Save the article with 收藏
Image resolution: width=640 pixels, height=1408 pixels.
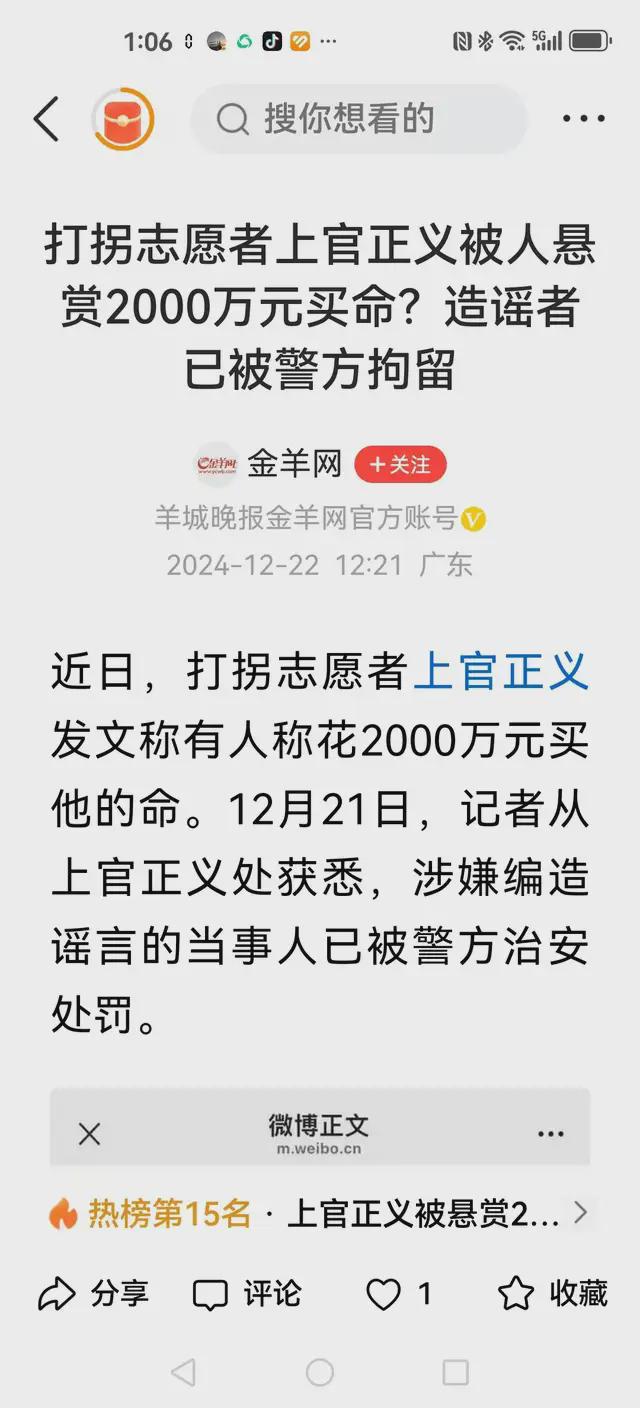coord(553,1294)
